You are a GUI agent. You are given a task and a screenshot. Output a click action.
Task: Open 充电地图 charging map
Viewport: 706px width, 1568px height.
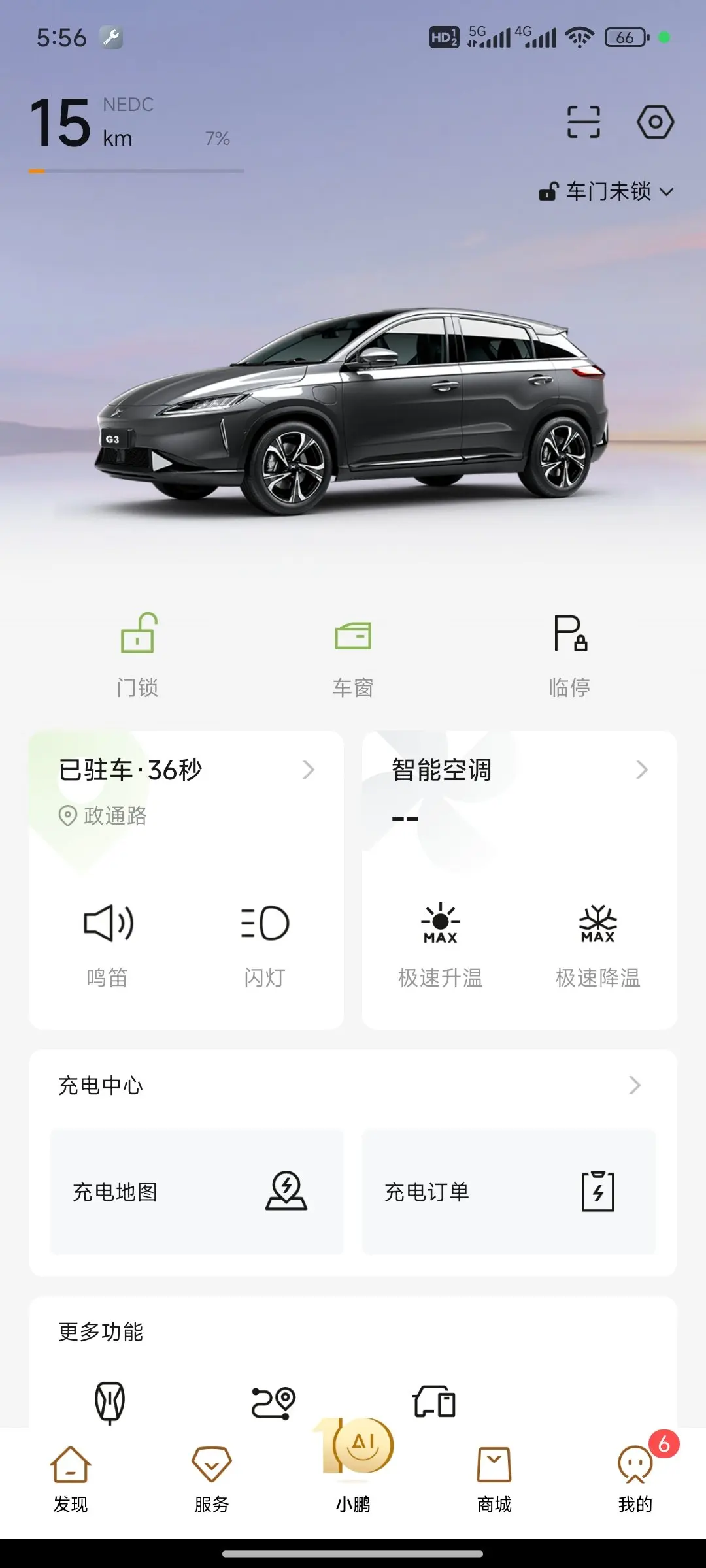[x=197, y=1192]
